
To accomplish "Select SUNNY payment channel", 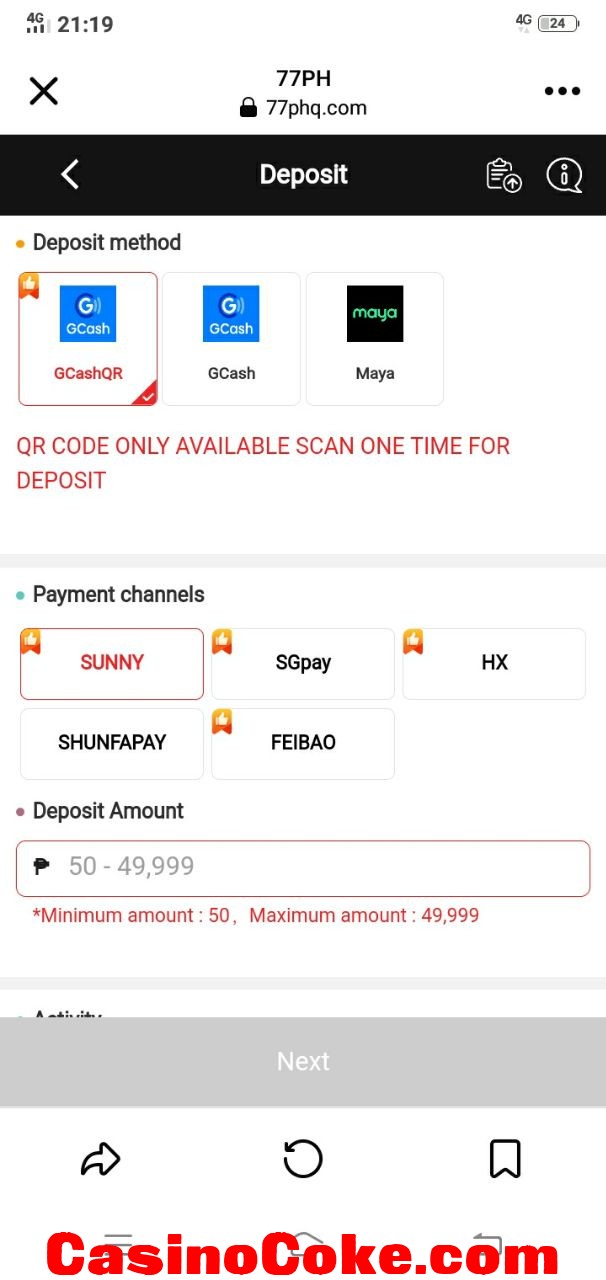I will click(112, 663).
